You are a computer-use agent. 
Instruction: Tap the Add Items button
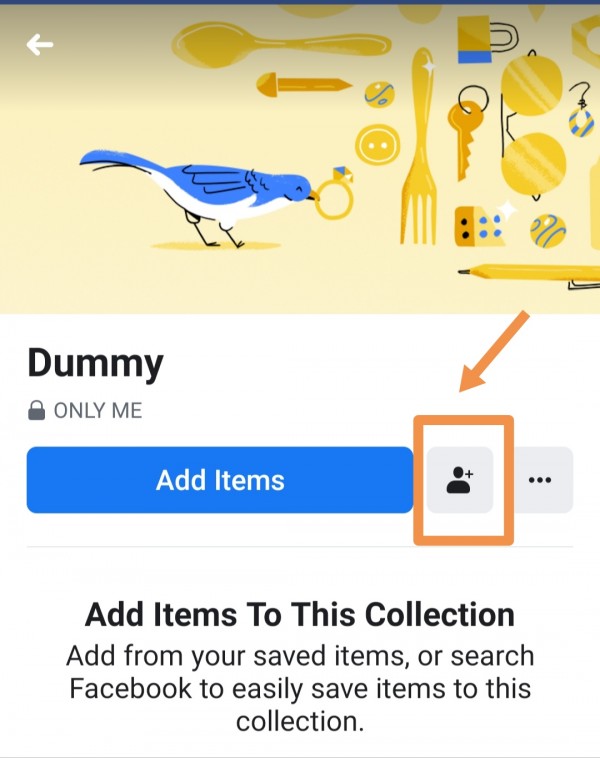click(x=220, y=480)
